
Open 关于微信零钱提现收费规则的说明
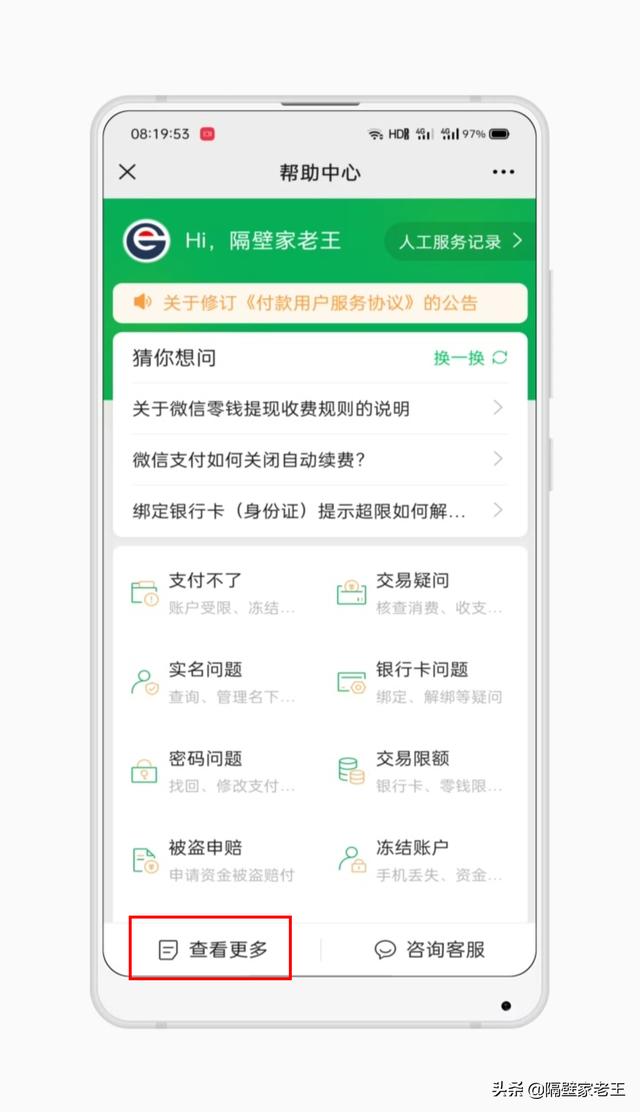click(320, 408)
